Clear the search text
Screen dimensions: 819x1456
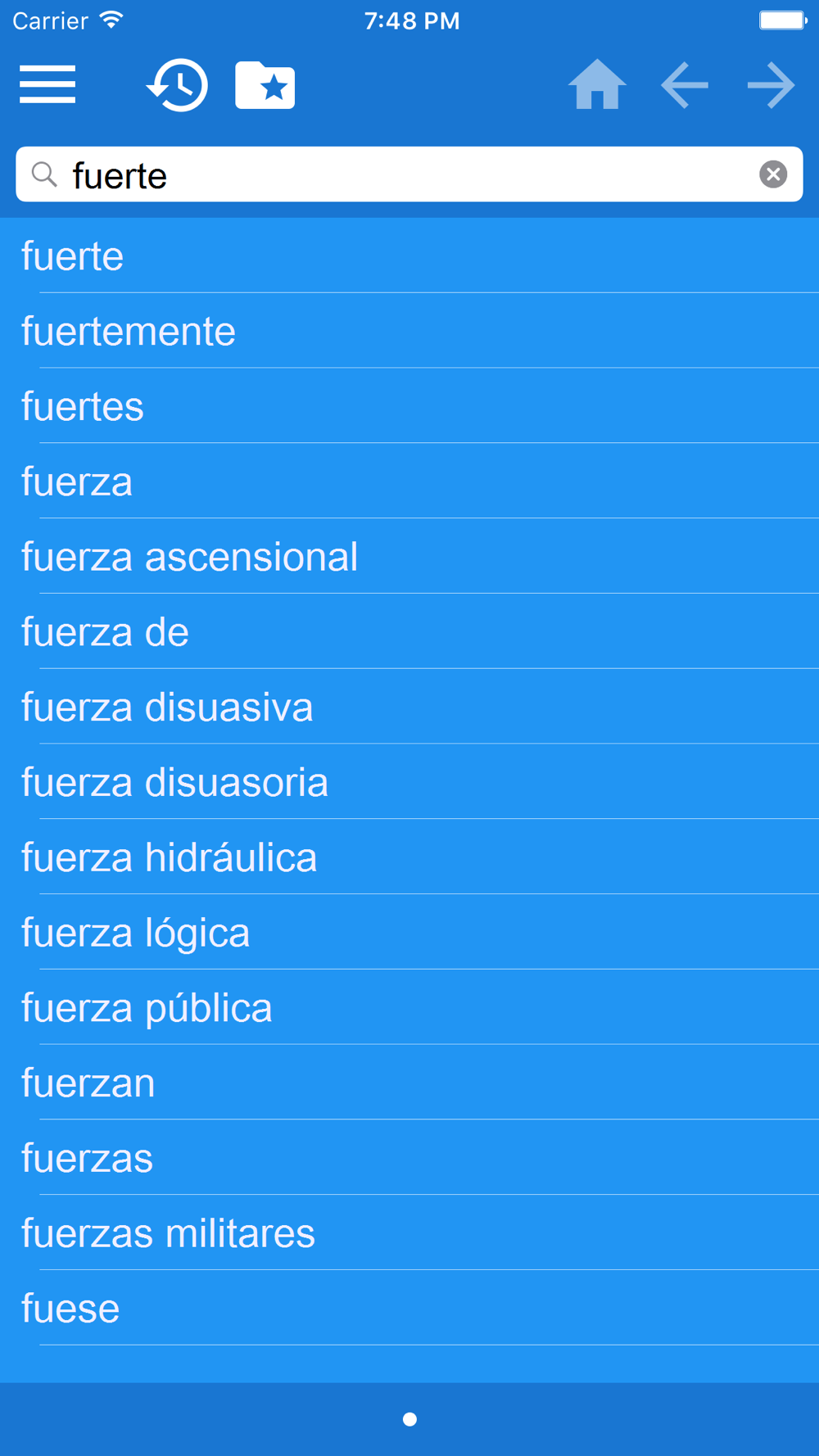(773, 174)
